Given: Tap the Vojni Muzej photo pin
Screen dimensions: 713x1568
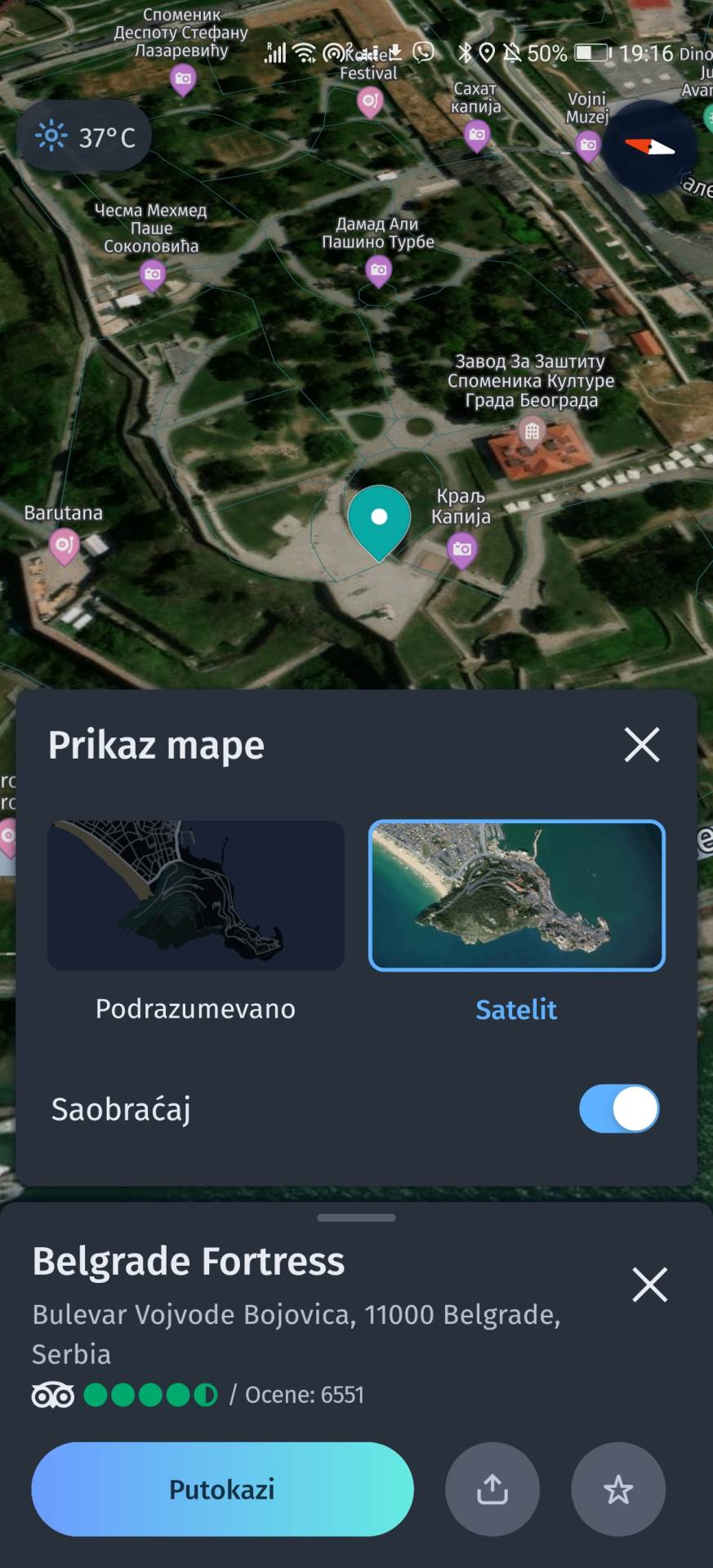Looking at the screenshot, I should click(x=589, y=144).
